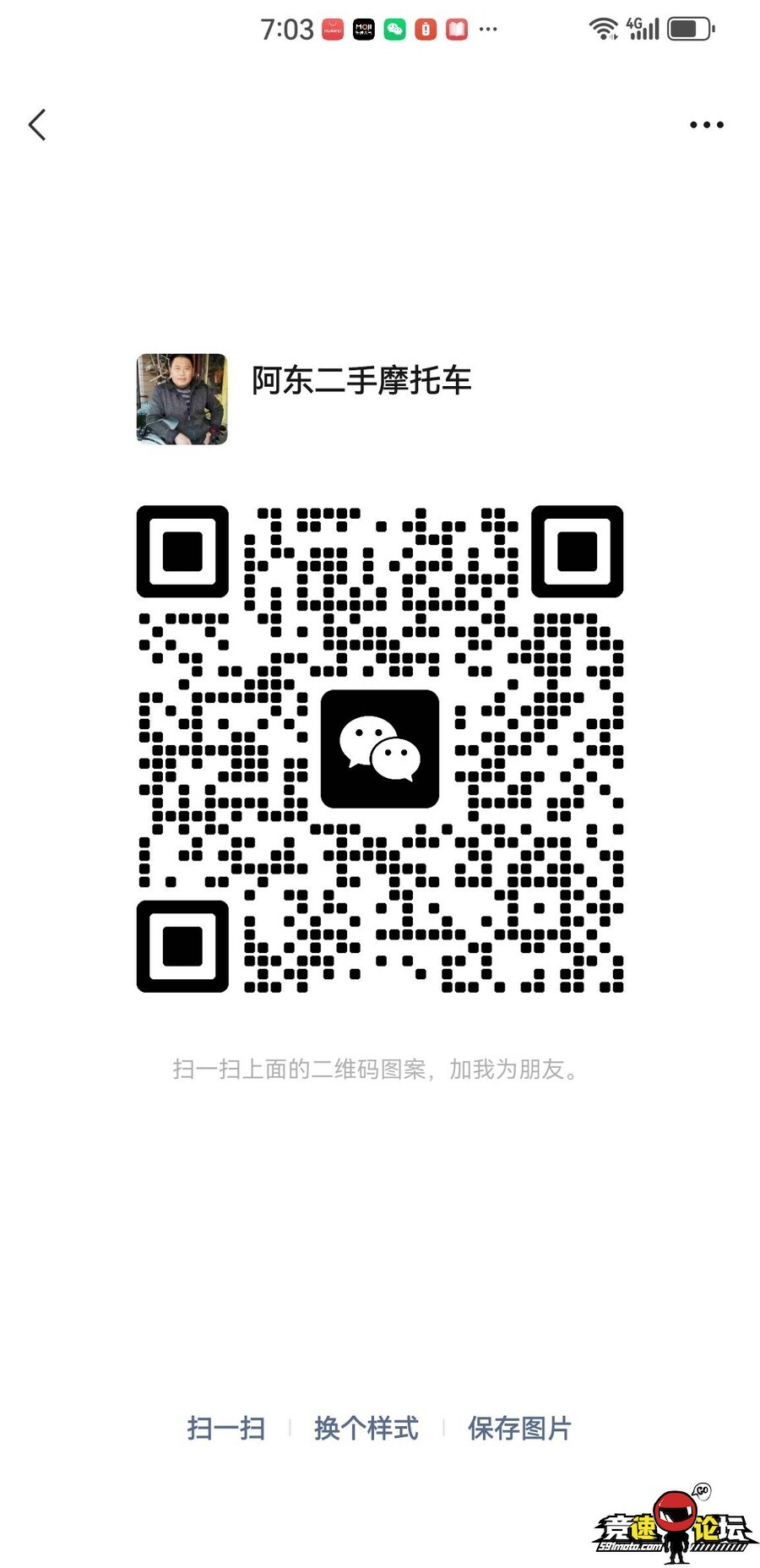
Task: Tap the MOJI weather icon in the status bar
Action: (363, 29)
